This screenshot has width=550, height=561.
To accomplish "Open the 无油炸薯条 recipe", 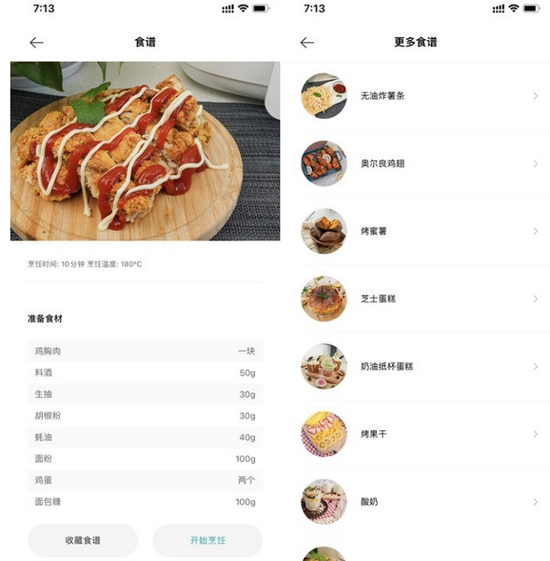I will click(x=422, y=96).
